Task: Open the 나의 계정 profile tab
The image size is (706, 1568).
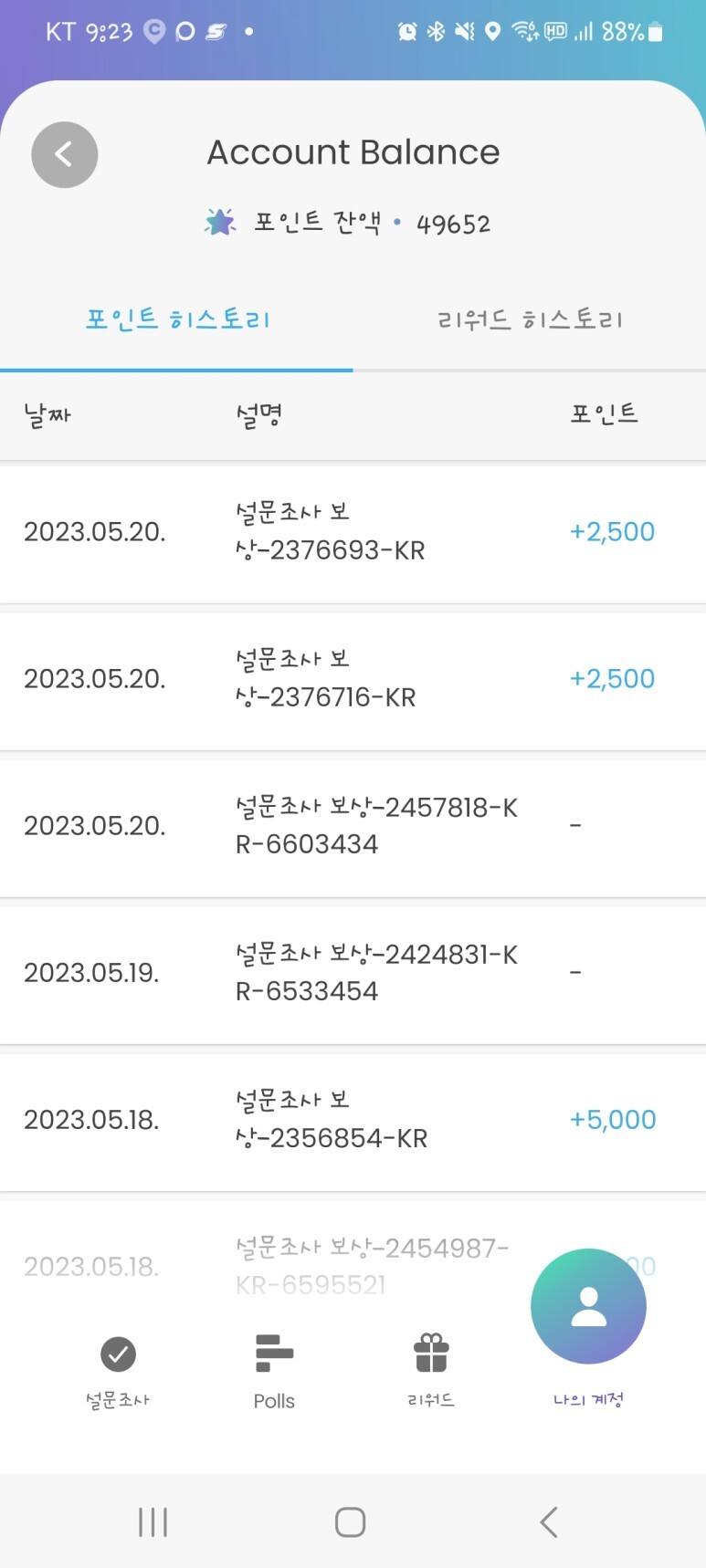Action: tap(588, 1328)
